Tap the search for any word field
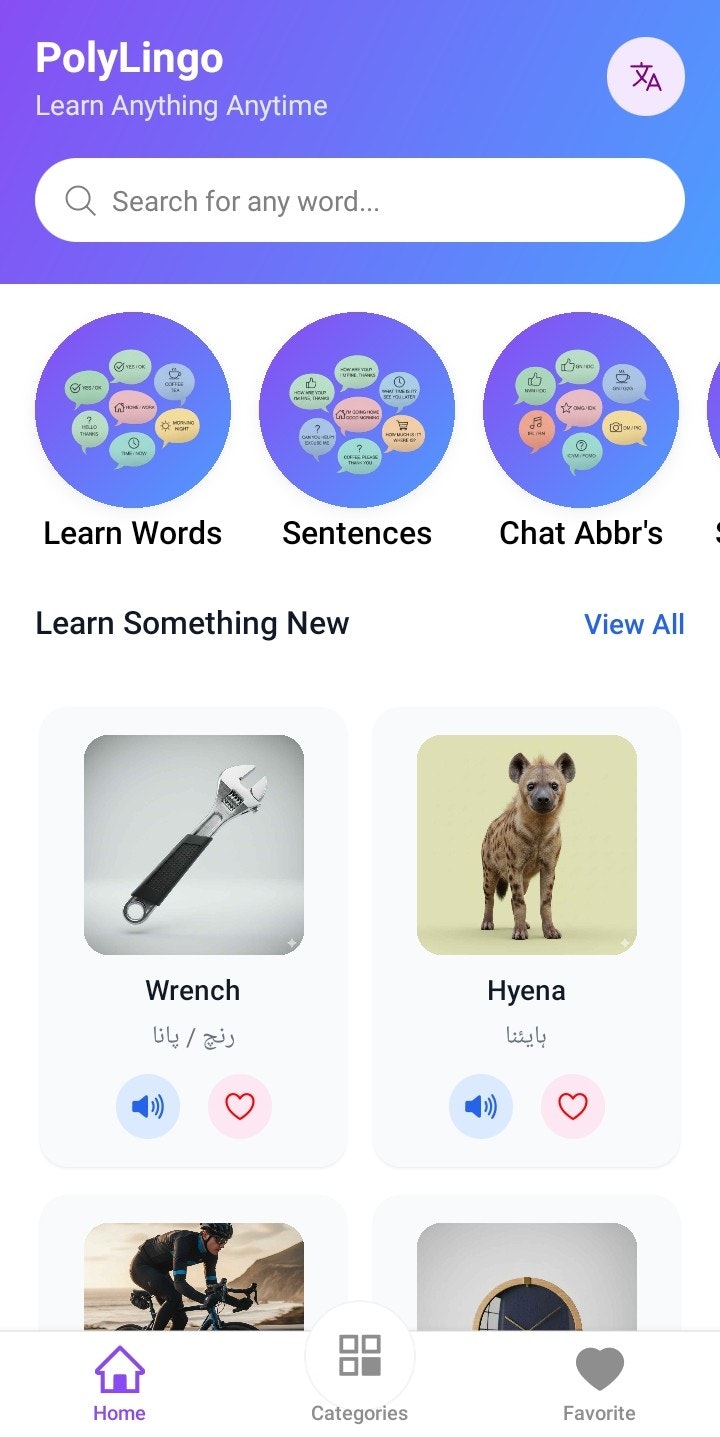The image size is (720, 1437). pos(360,201)
